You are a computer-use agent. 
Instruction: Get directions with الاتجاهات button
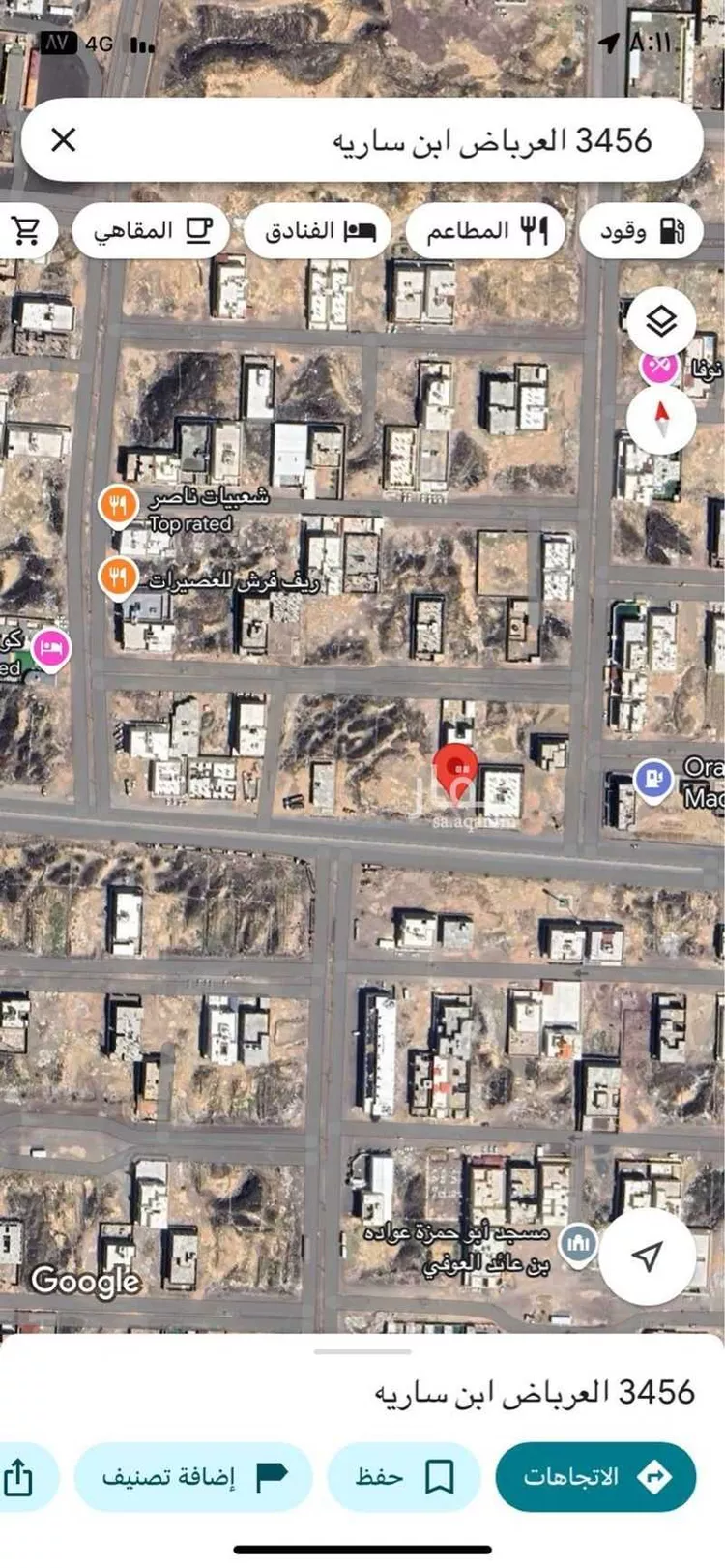click(595, 1477)
